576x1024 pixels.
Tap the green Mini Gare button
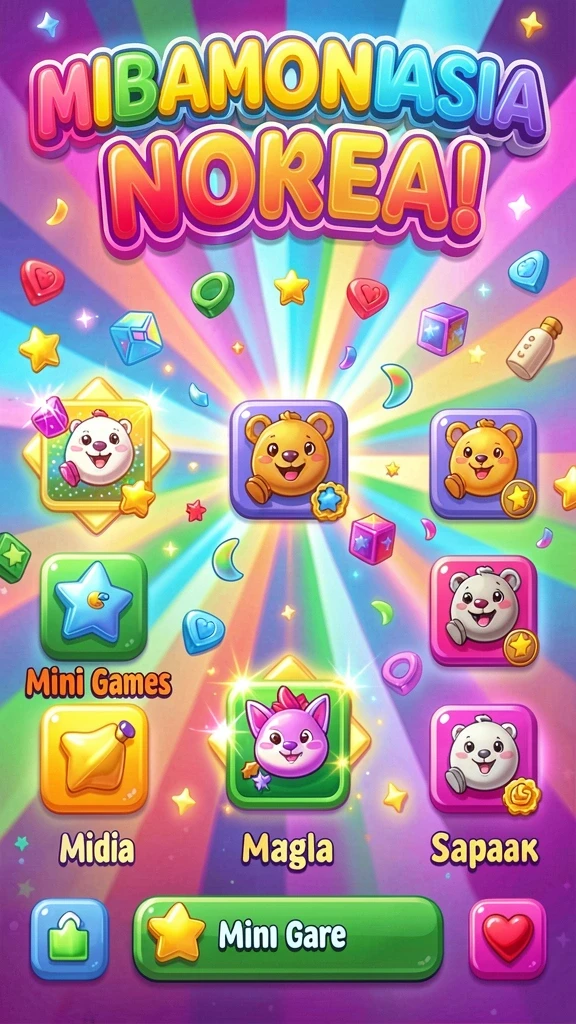click(x=288, y=938)
